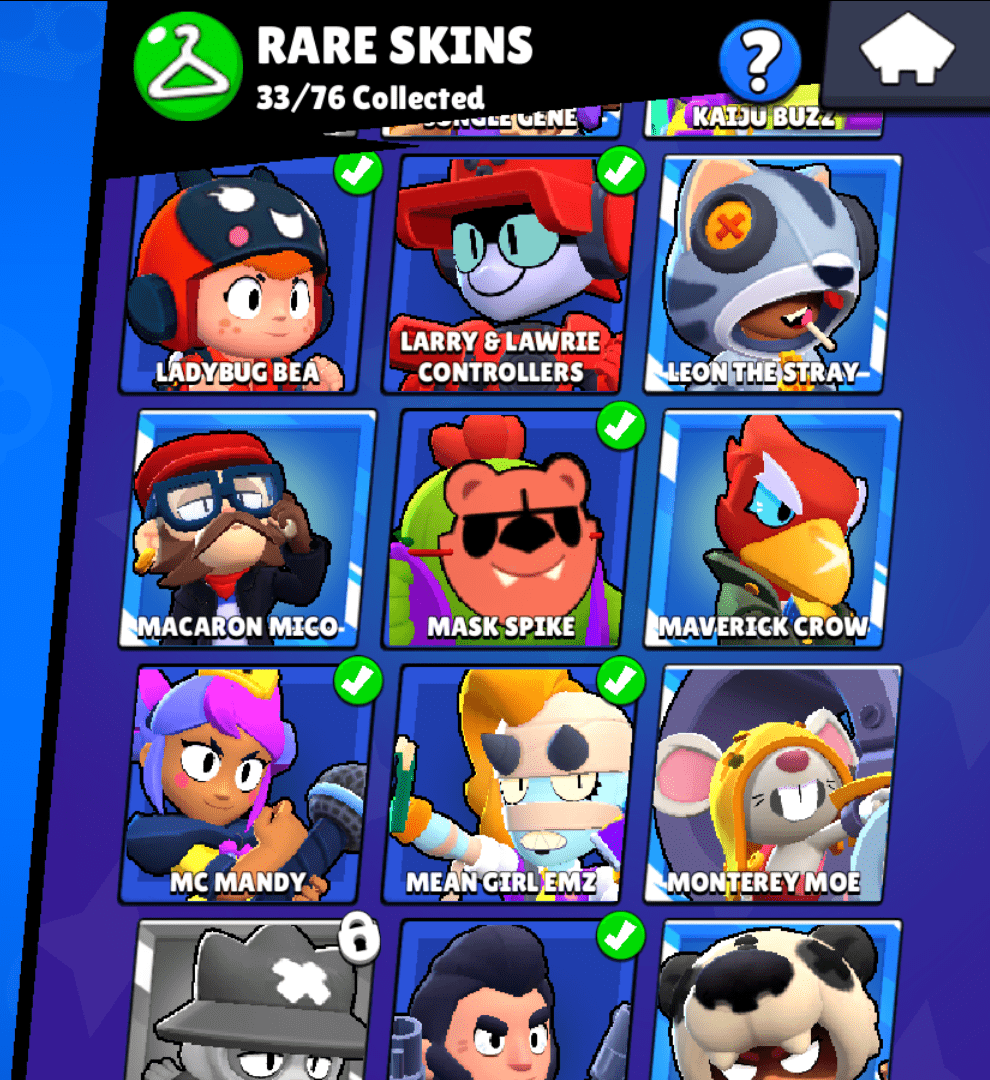Open Monterey Moe skin tile
The image size is (990, 1080).
pyautogui.click(x=772, y=785)
